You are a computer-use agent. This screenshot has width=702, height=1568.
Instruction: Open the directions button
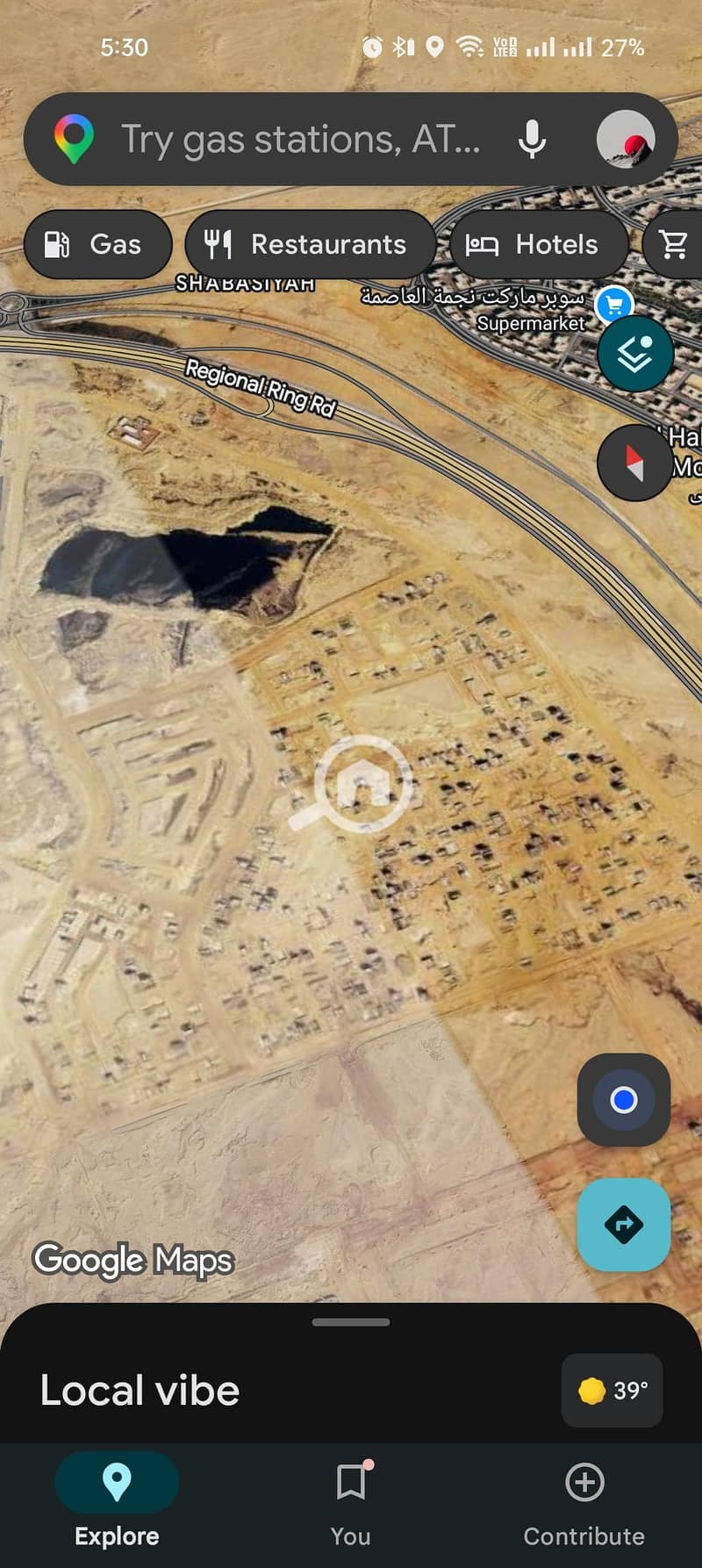click(x=624, y=1225)
